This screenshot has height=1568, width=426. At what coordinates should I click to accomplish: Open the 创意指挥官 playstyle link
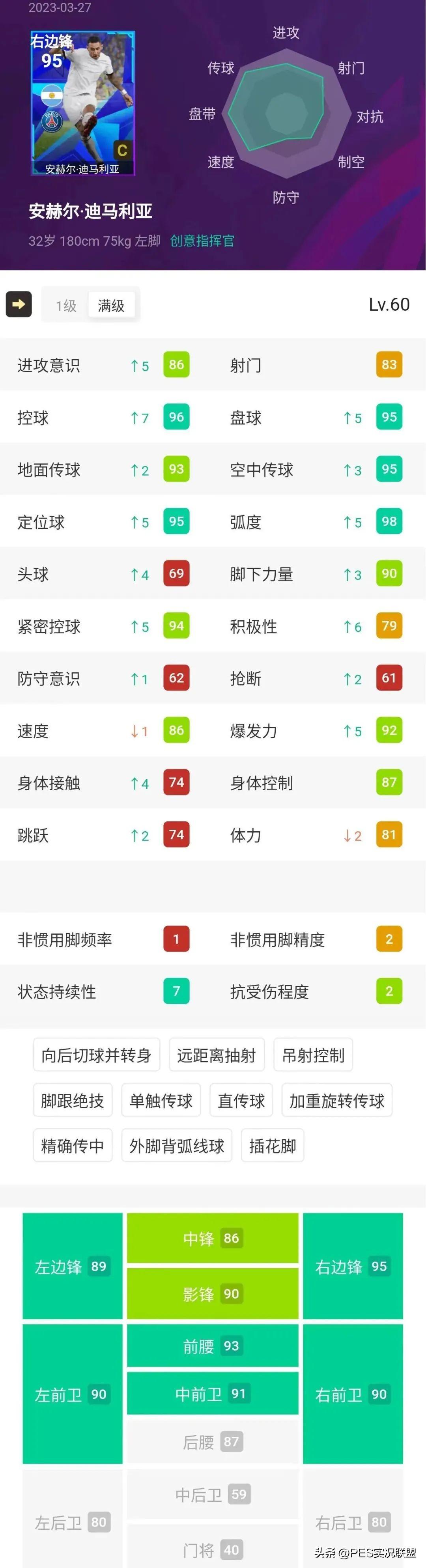[x=202, y=241]
